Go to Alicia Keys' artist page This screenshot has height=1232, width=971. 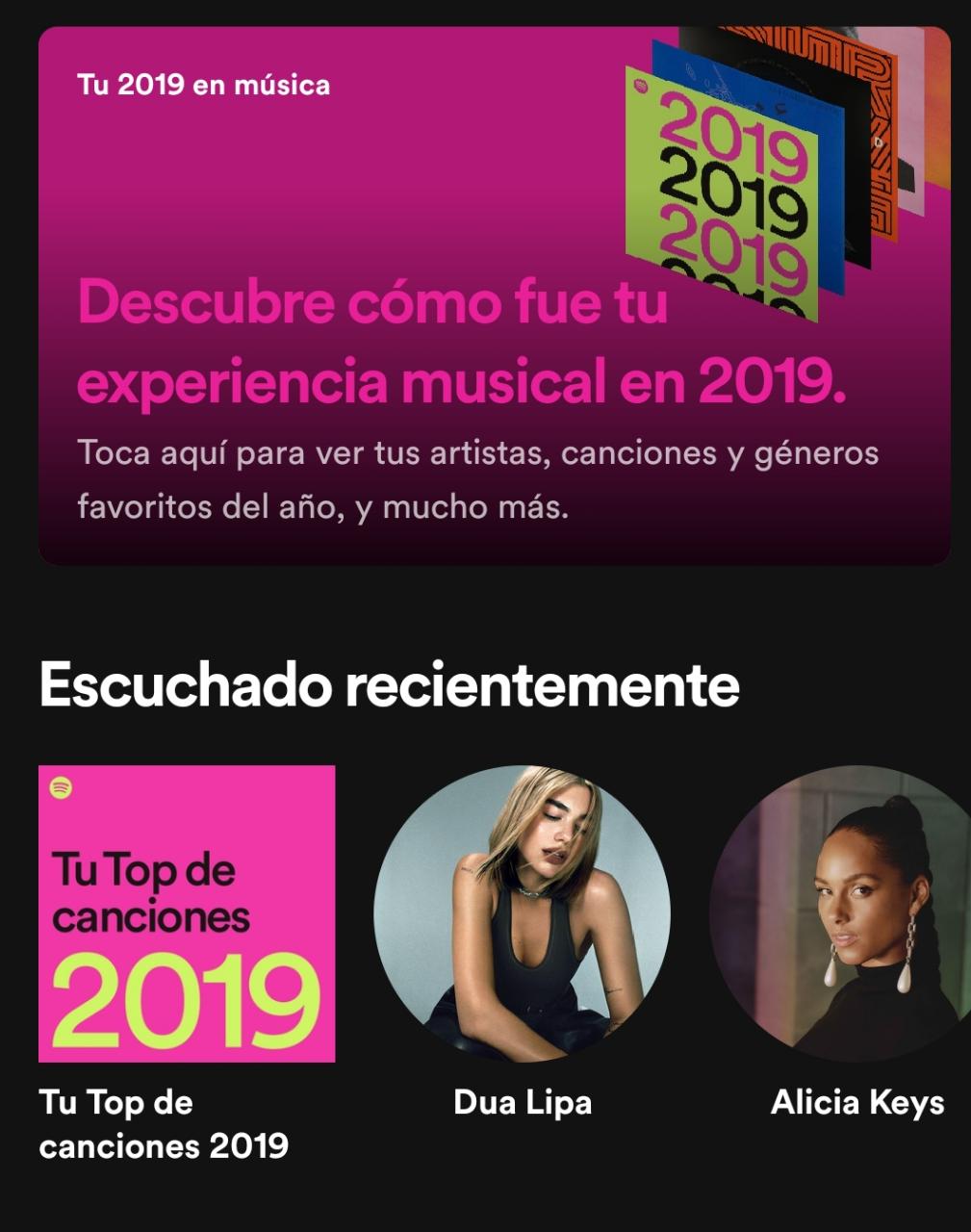pyautogui.click(x=847, y=913)
